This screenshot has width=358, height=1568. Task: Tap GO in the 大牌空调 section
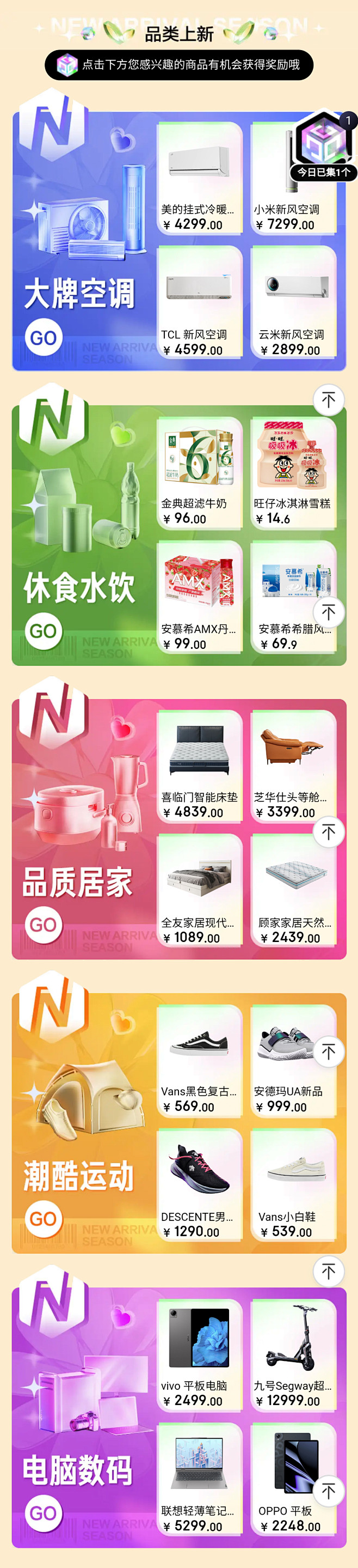click(x=43, y=338)
